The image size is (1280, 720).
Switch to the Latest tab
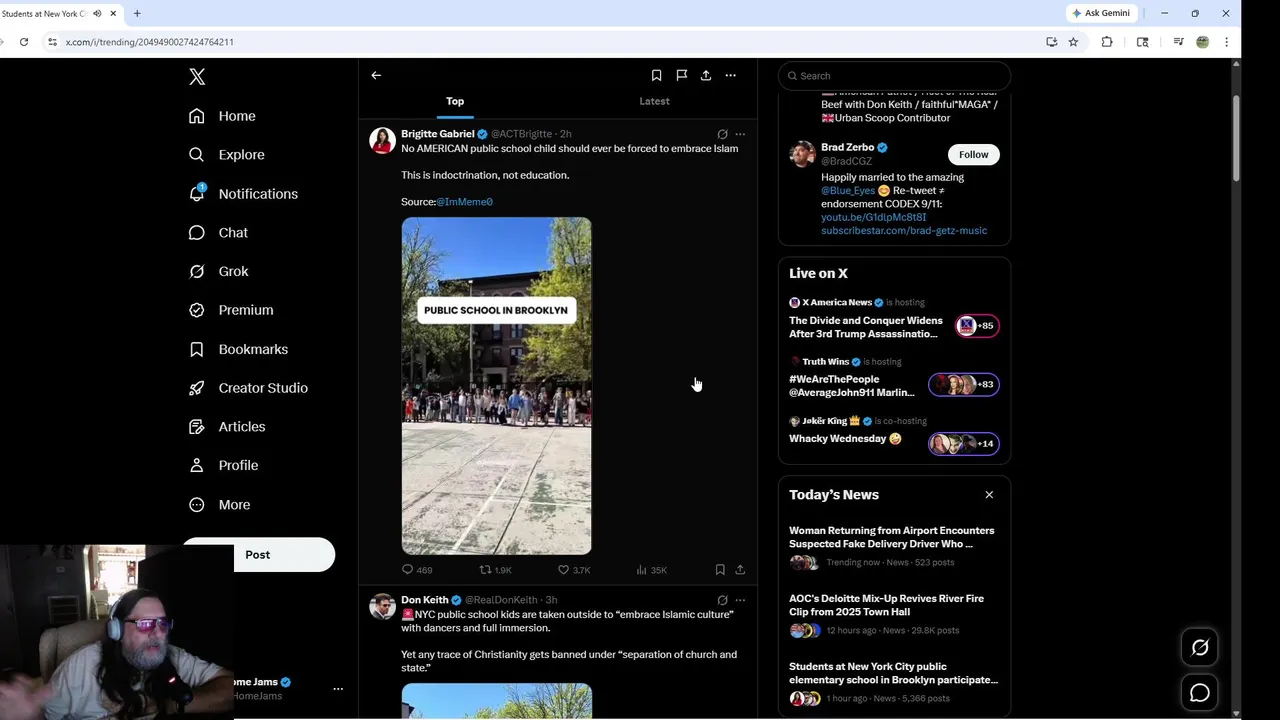pos(654,101)
